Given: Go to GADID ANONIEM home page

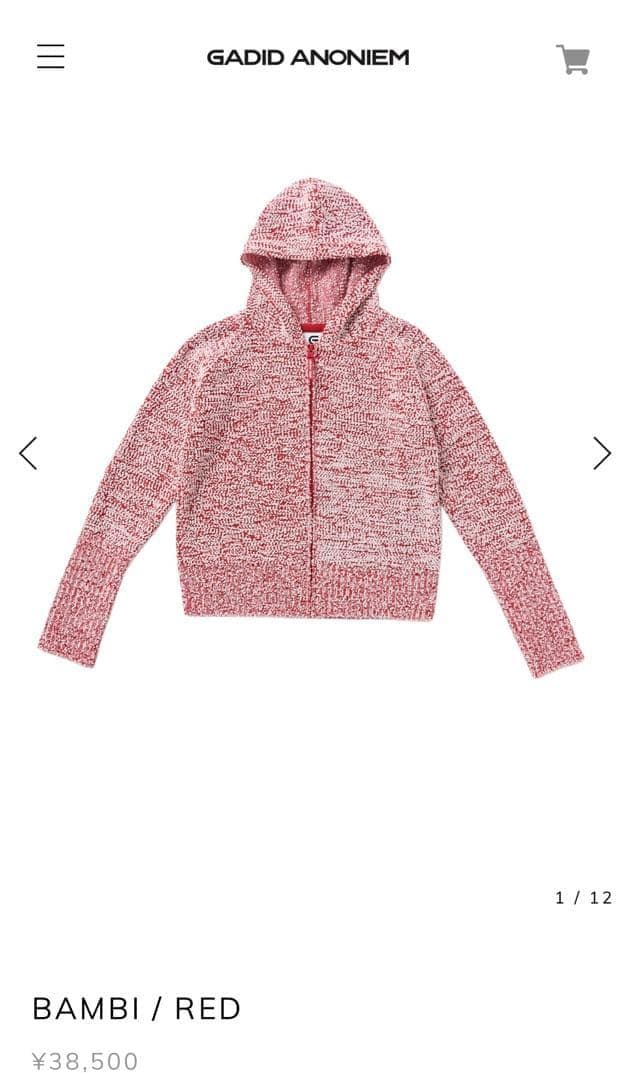Looking at the screenshot, I should [x=308, y=58].
